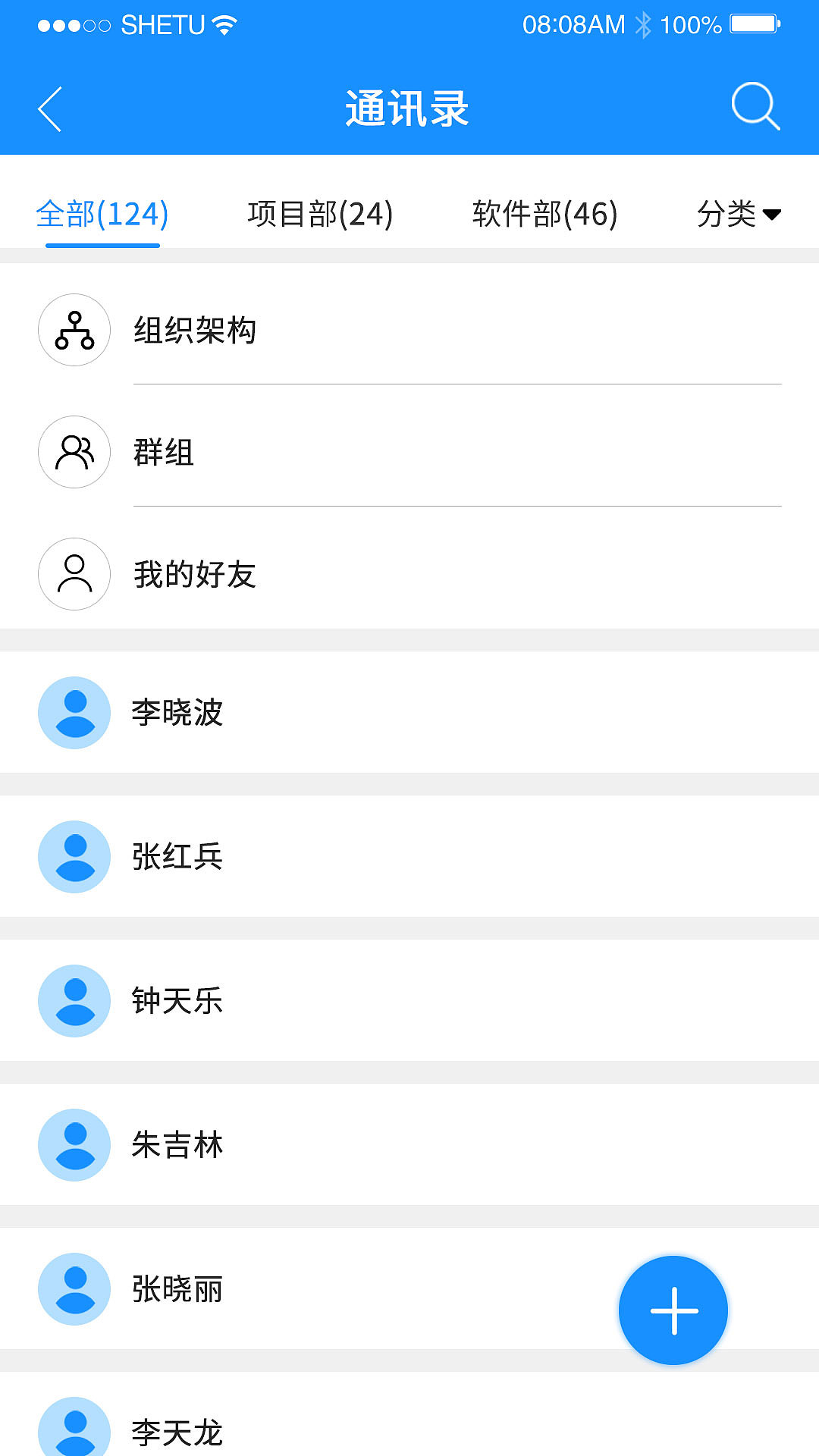
Task: Open the 群组 row
Action: (409, 453)
